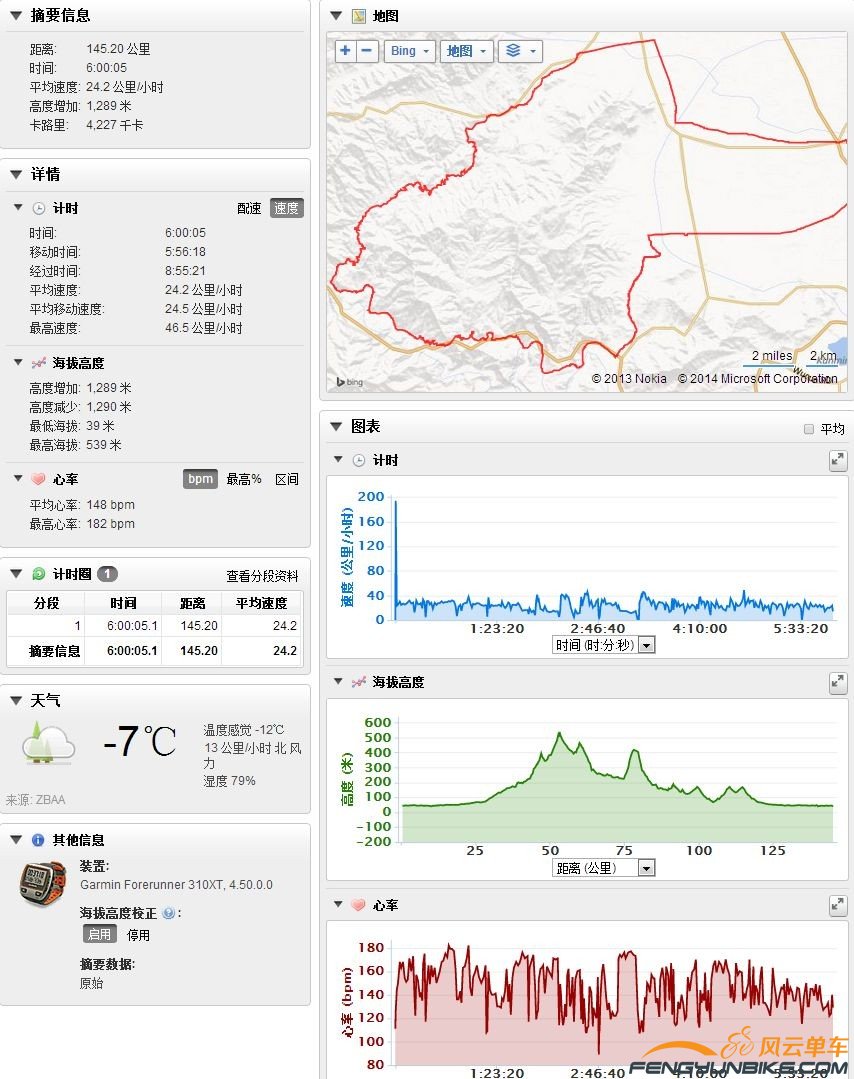Select the bpm heart rate option
854x1079 pixels.
point(201,479)
